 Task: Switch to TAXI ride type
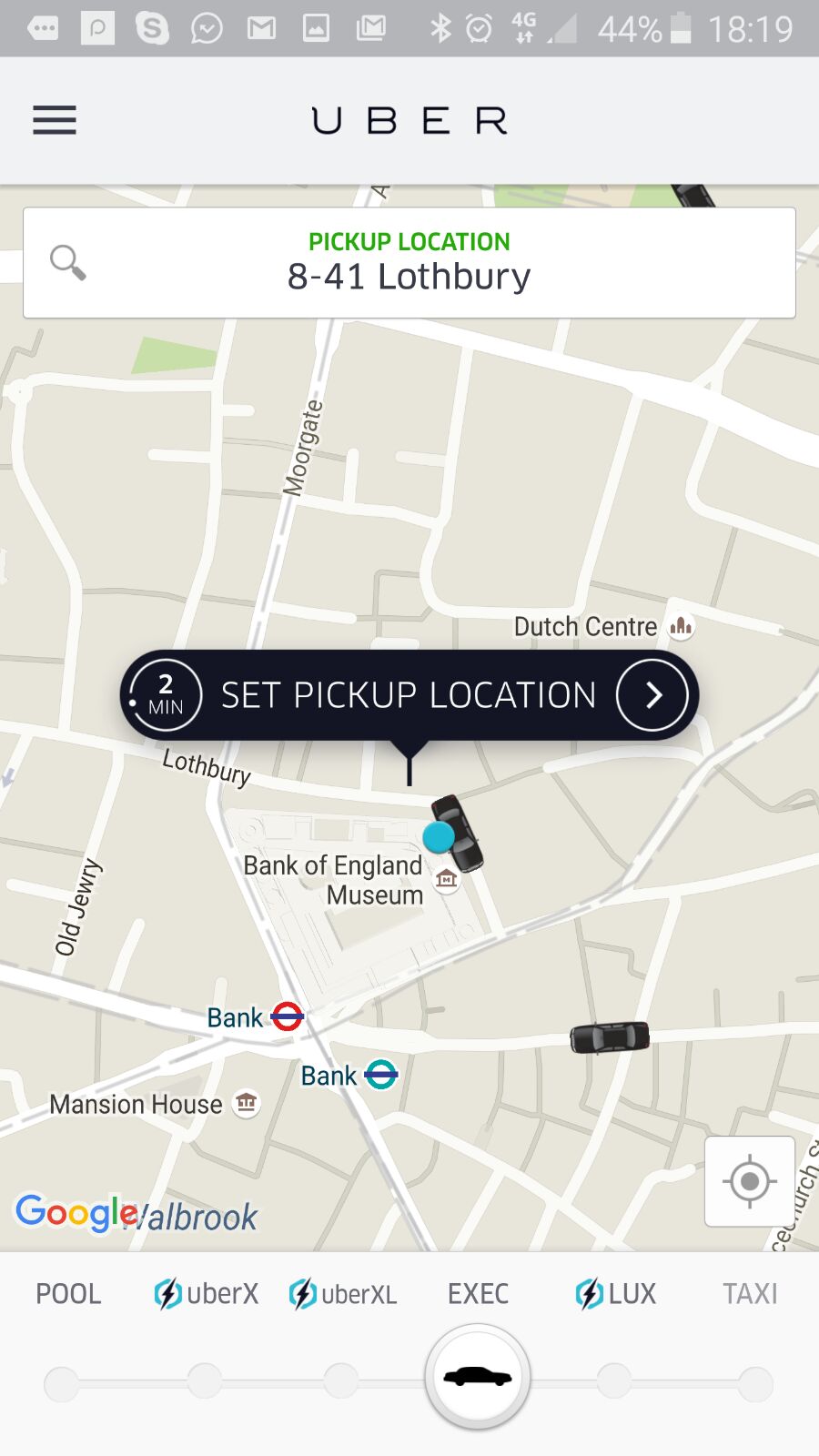[x=751, y=1293]
